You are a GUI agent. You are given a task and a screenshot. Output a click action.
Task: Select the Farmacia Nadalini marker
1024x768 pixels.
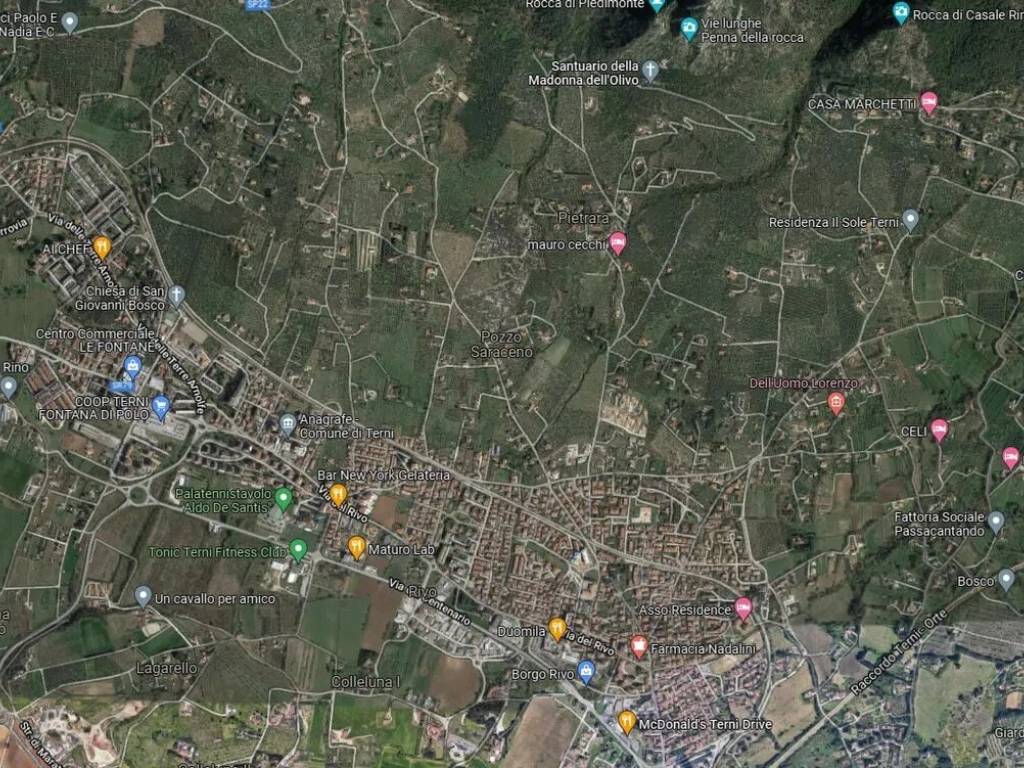639,646
